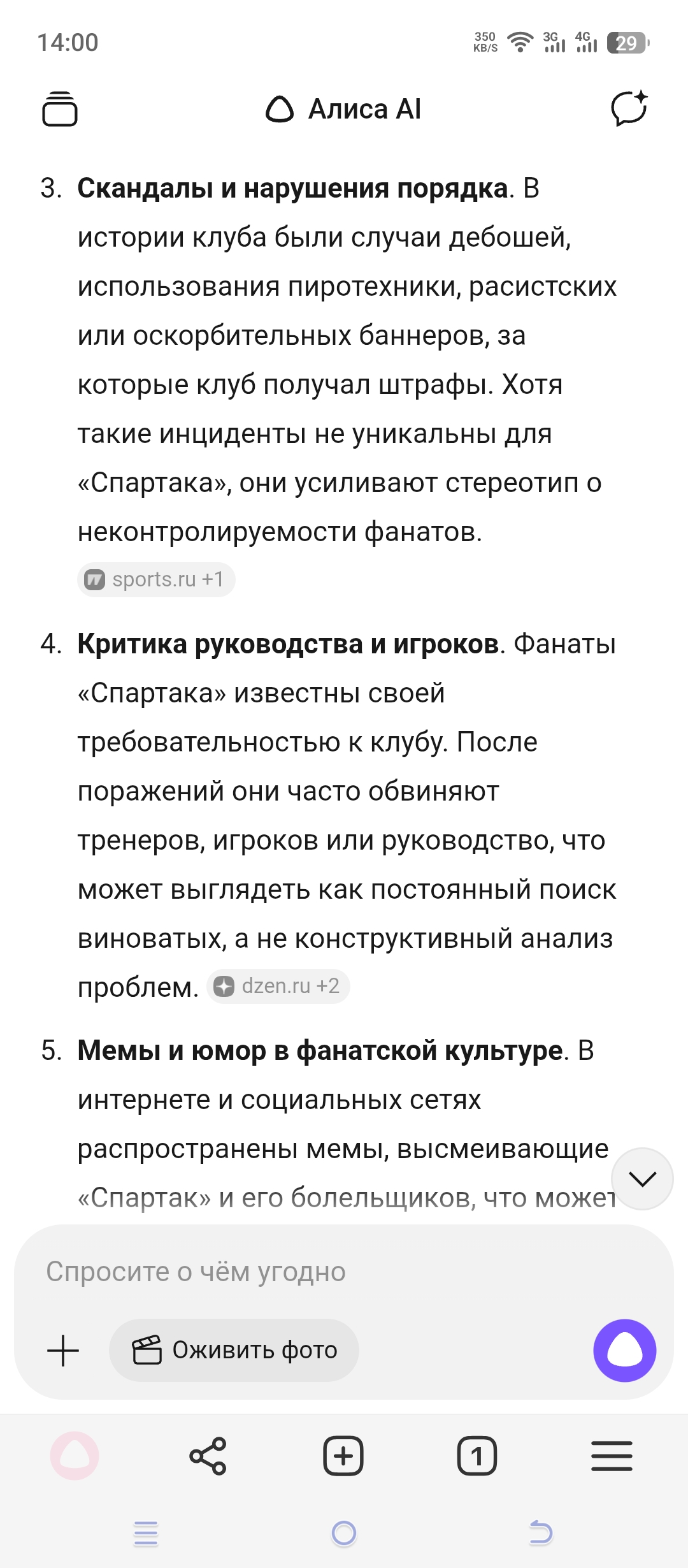
Task: Open the tabs switcher showing 1
Action: (x=477, y=1456)
